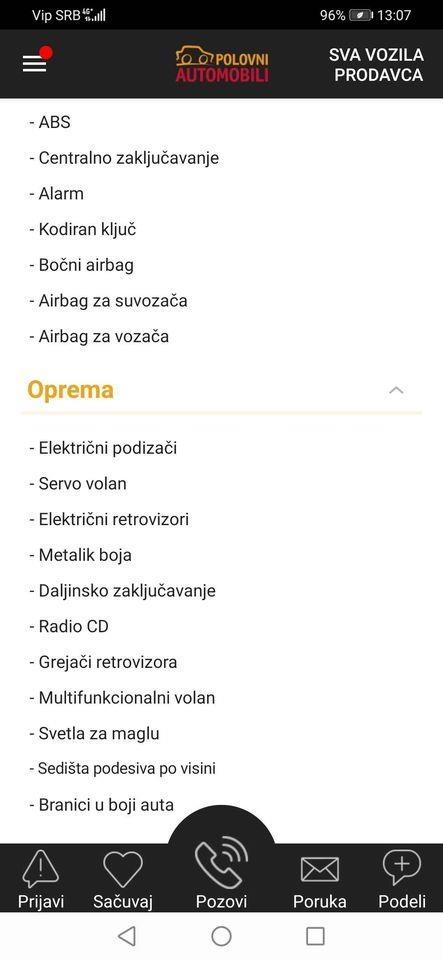Send a message via Poruka
Viewport: 443px width, 960px height.
(319, 880)
